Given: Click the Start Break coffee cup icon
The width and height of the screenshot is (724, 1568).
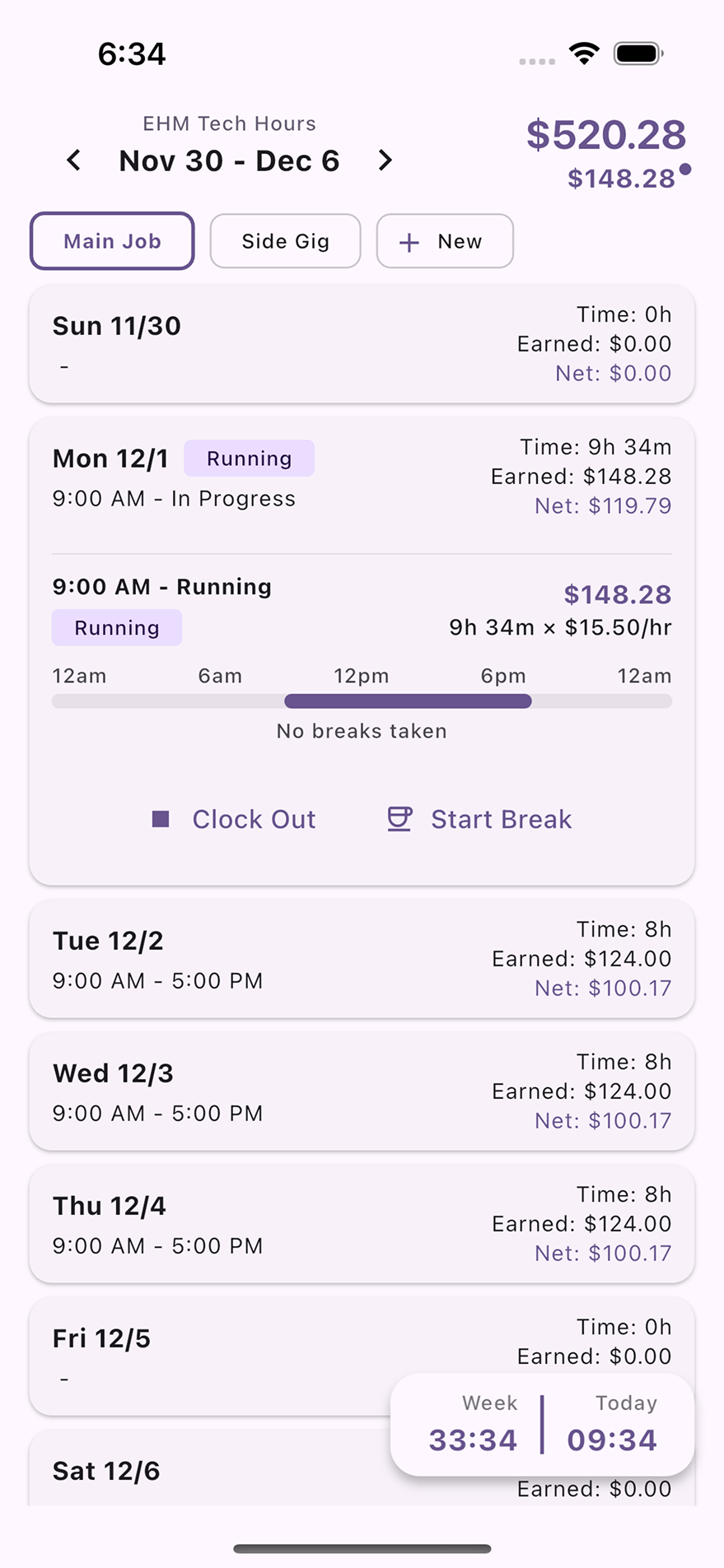Looking at the screenshot, I should [399, 819].
